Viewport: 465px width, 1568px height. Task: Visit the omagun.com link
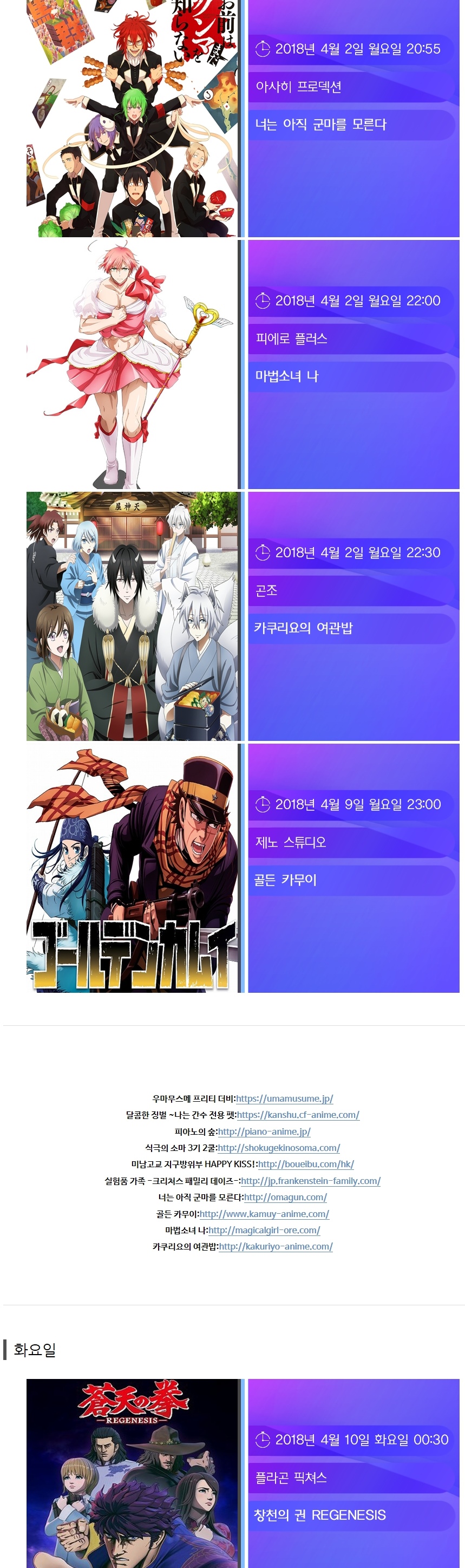pyautogui.click(x=285, y=1196)
